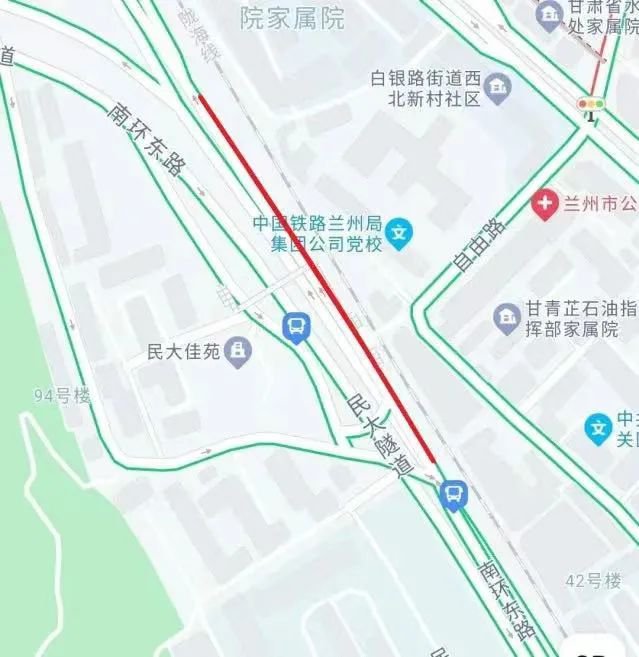Open the bus stop beside 民大佳苑
639x657 pixels.
(295, 326)
